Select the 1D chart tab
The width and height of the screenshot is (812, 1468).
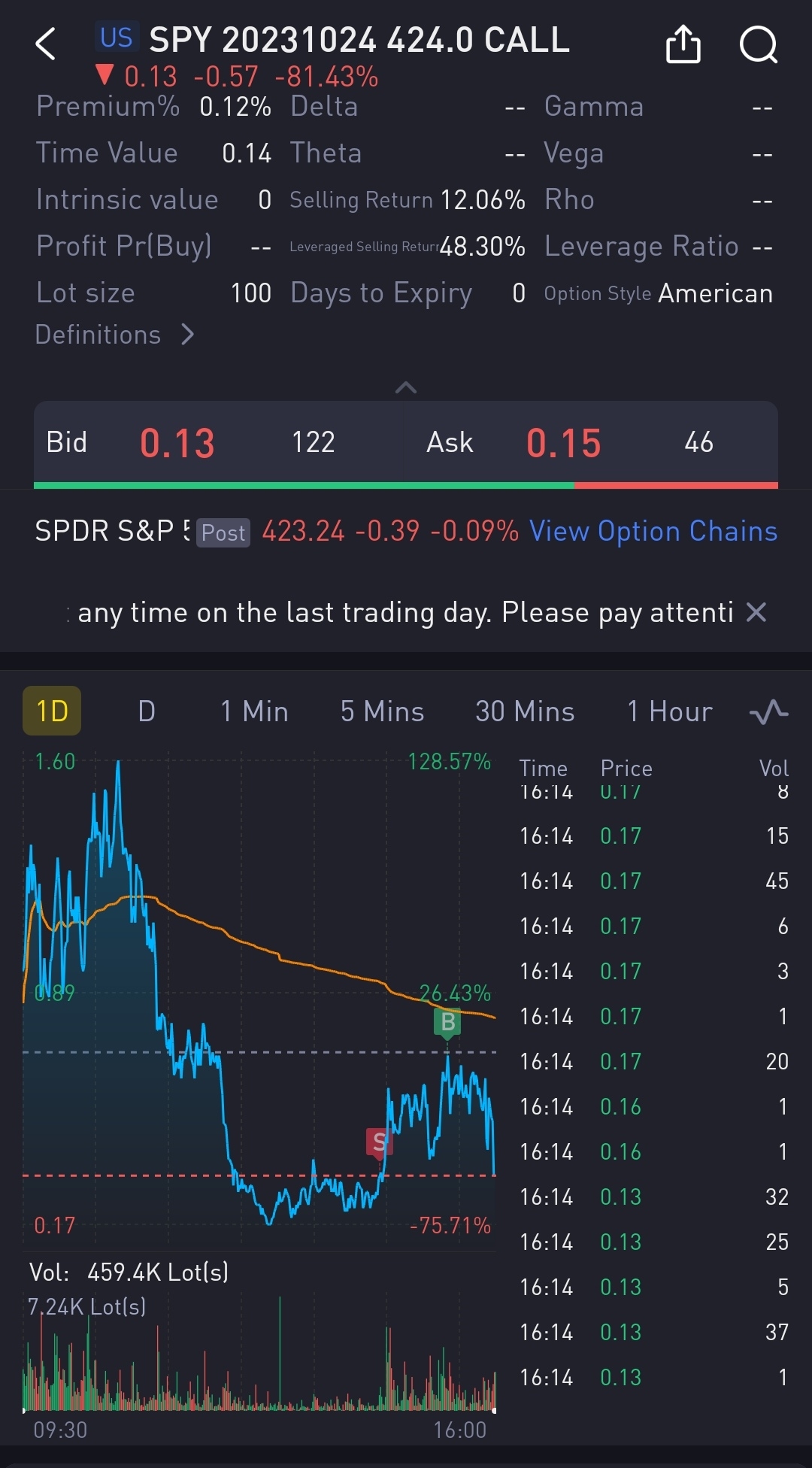52,711
